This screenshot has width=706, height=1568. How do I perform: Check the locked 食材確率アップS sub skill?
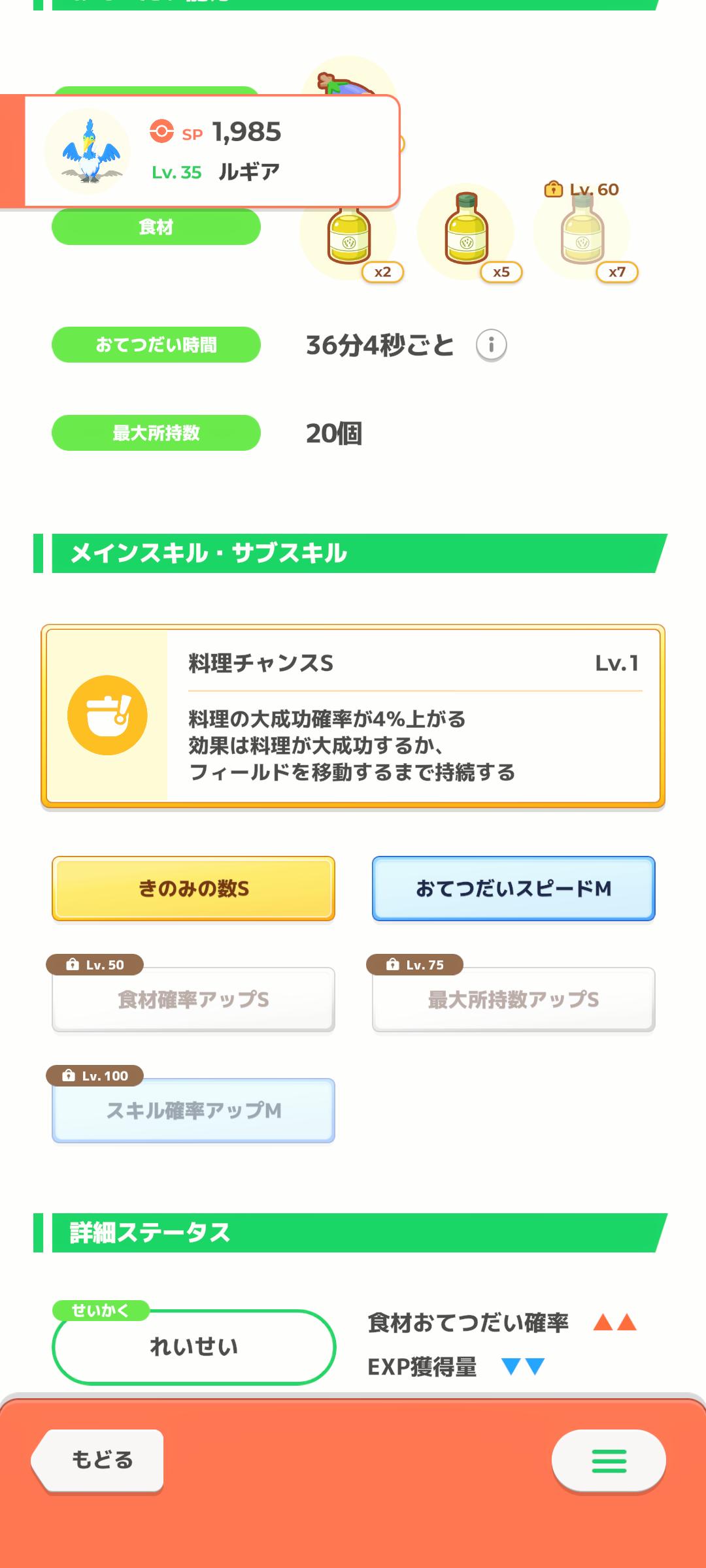coord(193,1000)
